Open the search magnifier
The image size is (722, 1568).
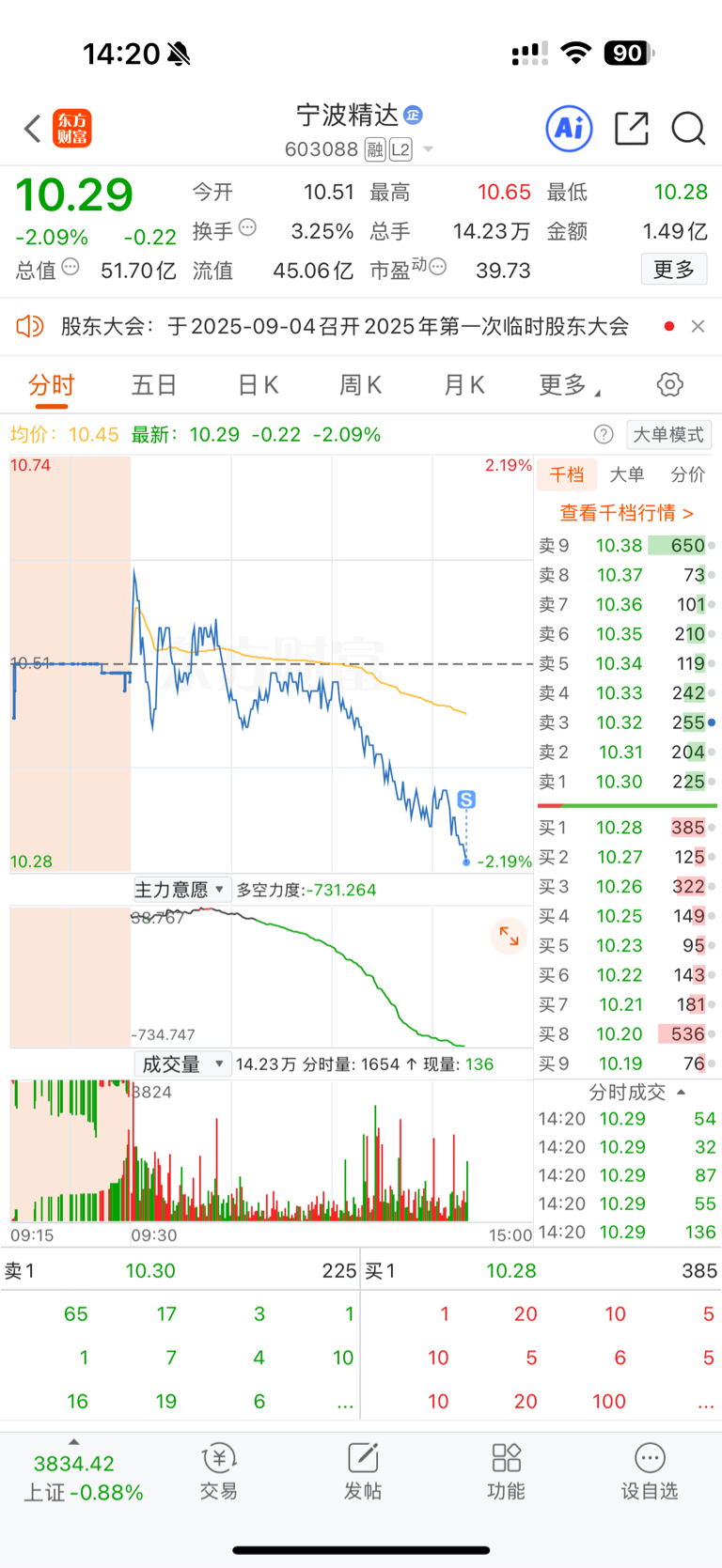tap(688, 129)
